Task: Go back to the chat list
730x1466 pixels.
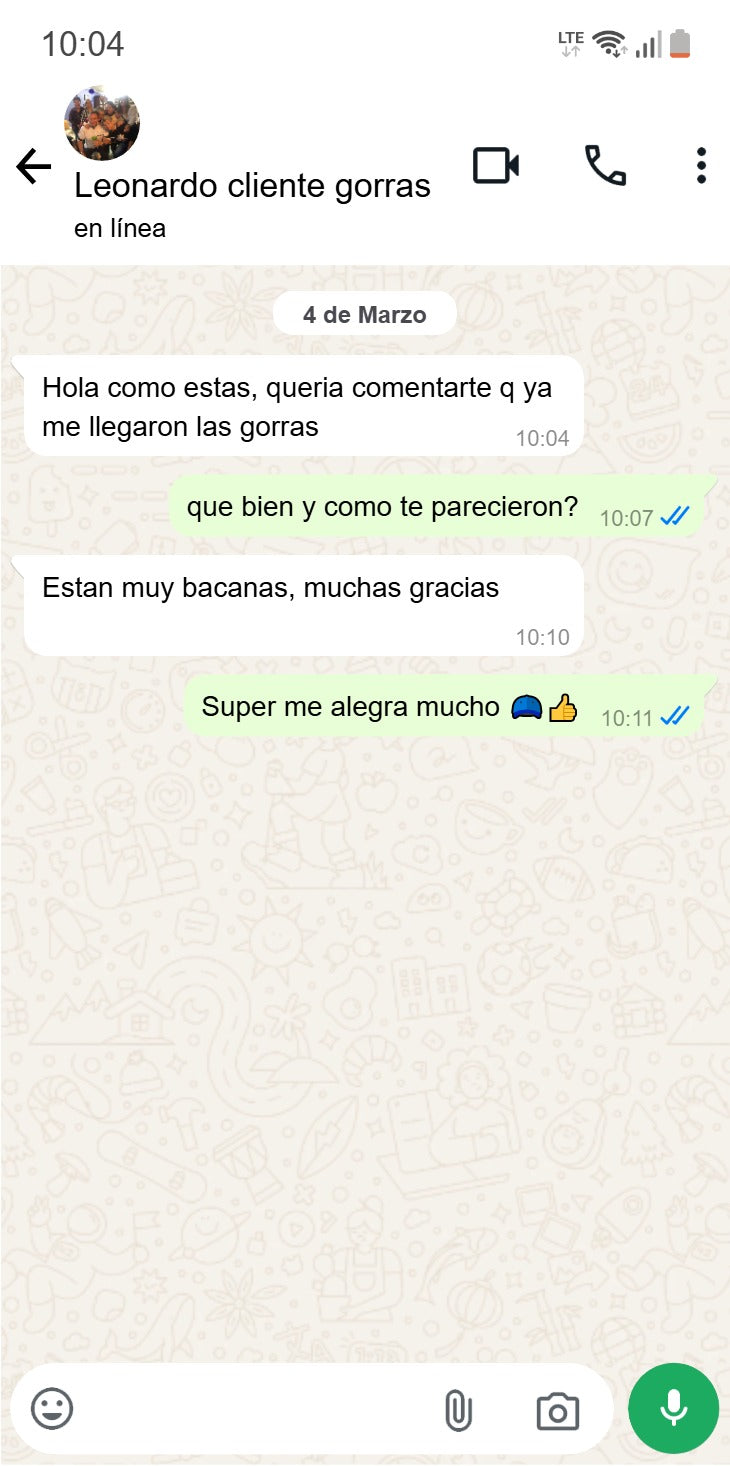Action: (34, 167)
